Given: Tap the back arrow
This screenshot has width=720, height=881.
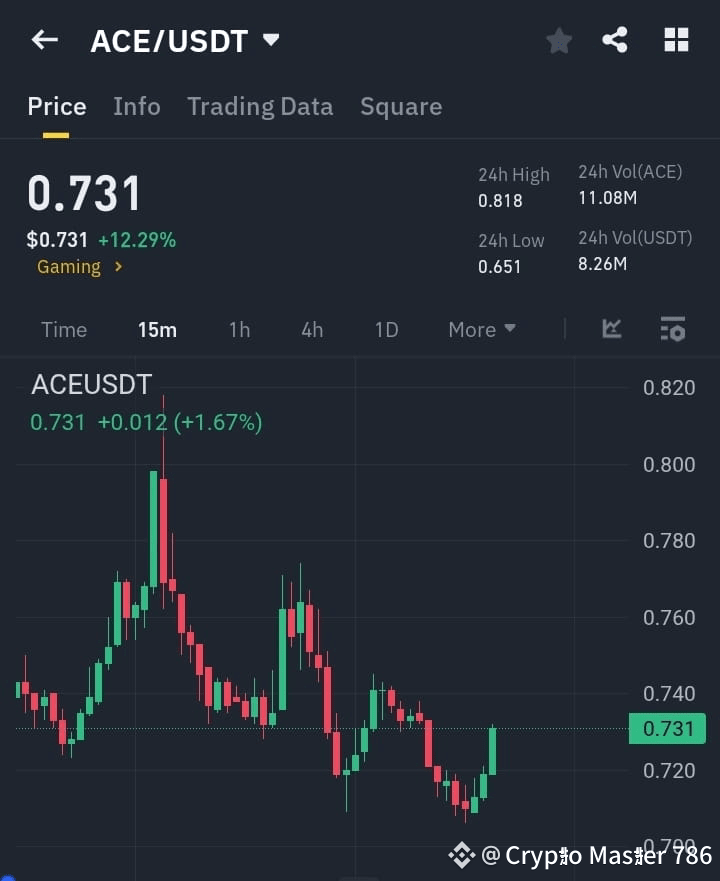Looking at the screenshot, I should [x=42, y=40].
